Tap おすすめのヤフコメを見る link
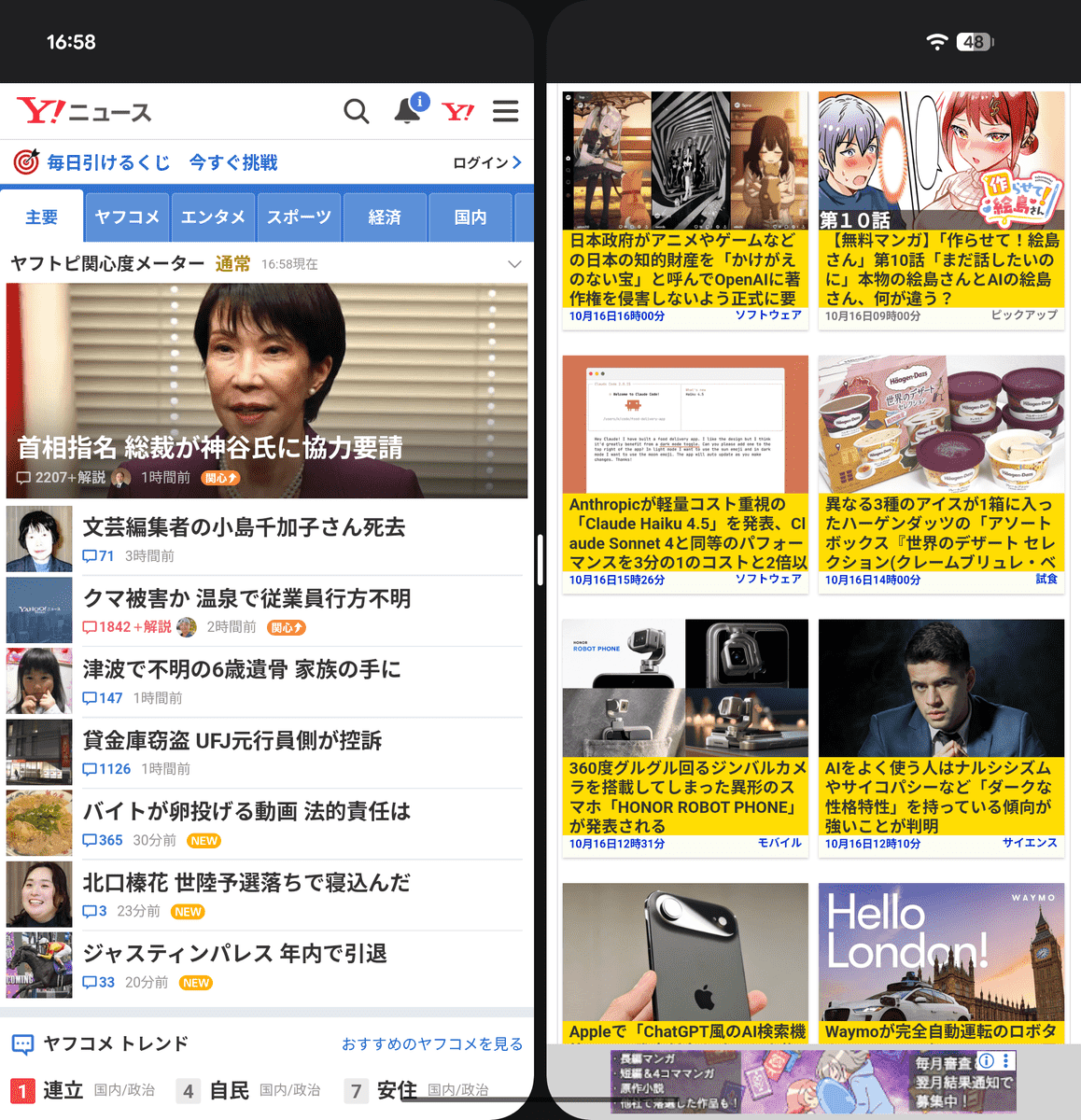Viewport: 1081px width, 1120px height. [431, 1043]
